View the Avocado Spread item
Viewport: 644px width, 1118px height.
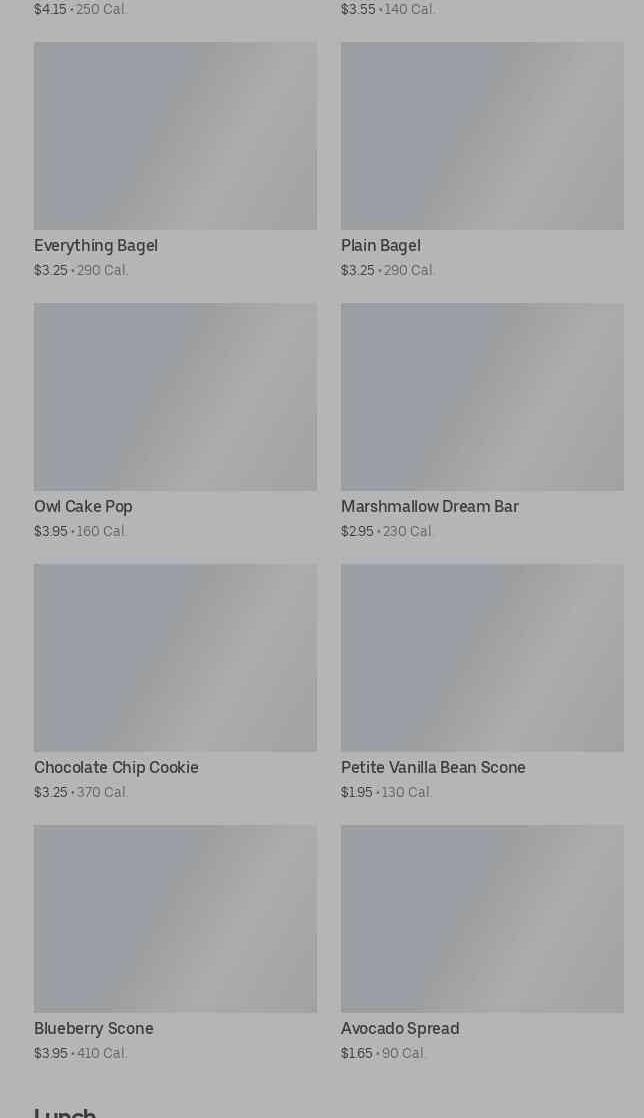482,919
